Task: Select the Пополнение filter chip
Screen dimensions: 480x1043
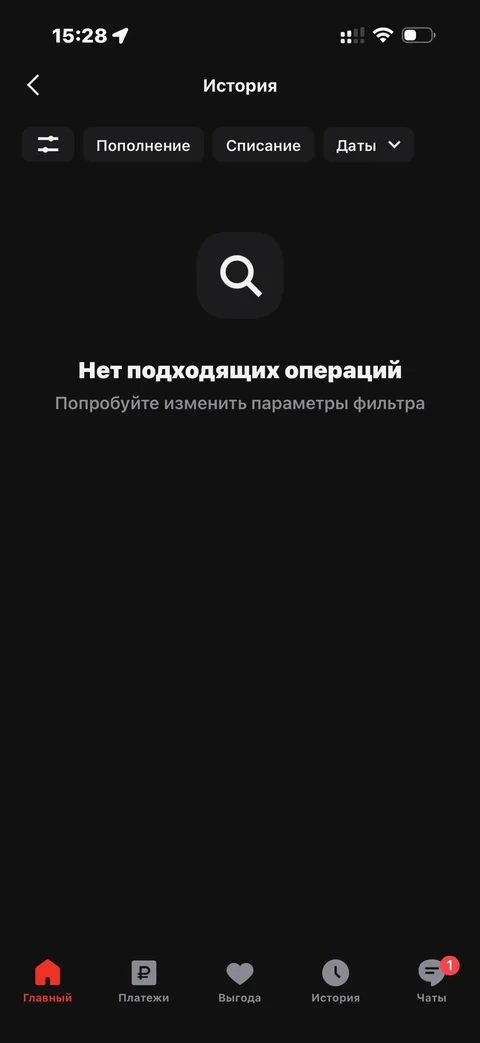Action: [143, 145]
